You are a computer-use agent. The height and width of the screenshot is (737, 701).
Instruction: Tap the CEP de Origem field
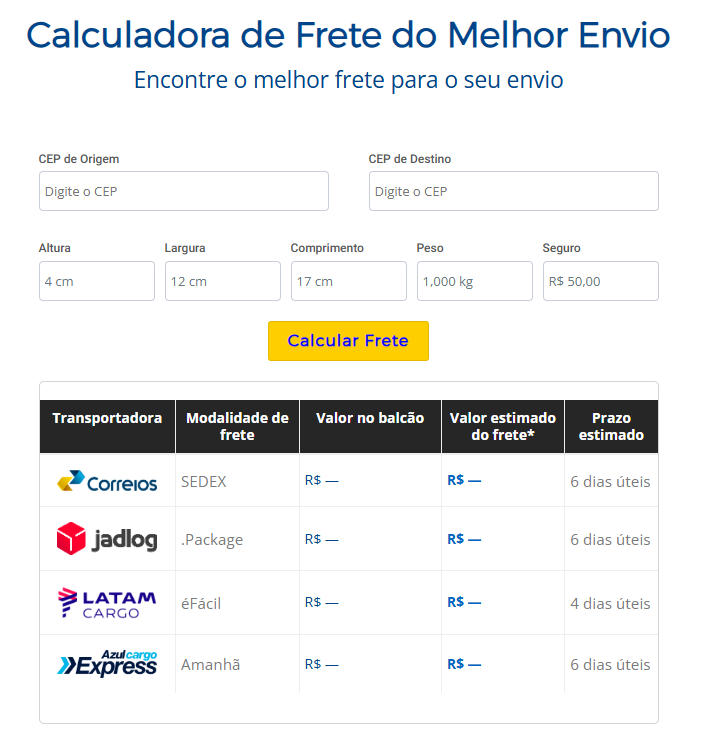[x=183, y=191]
